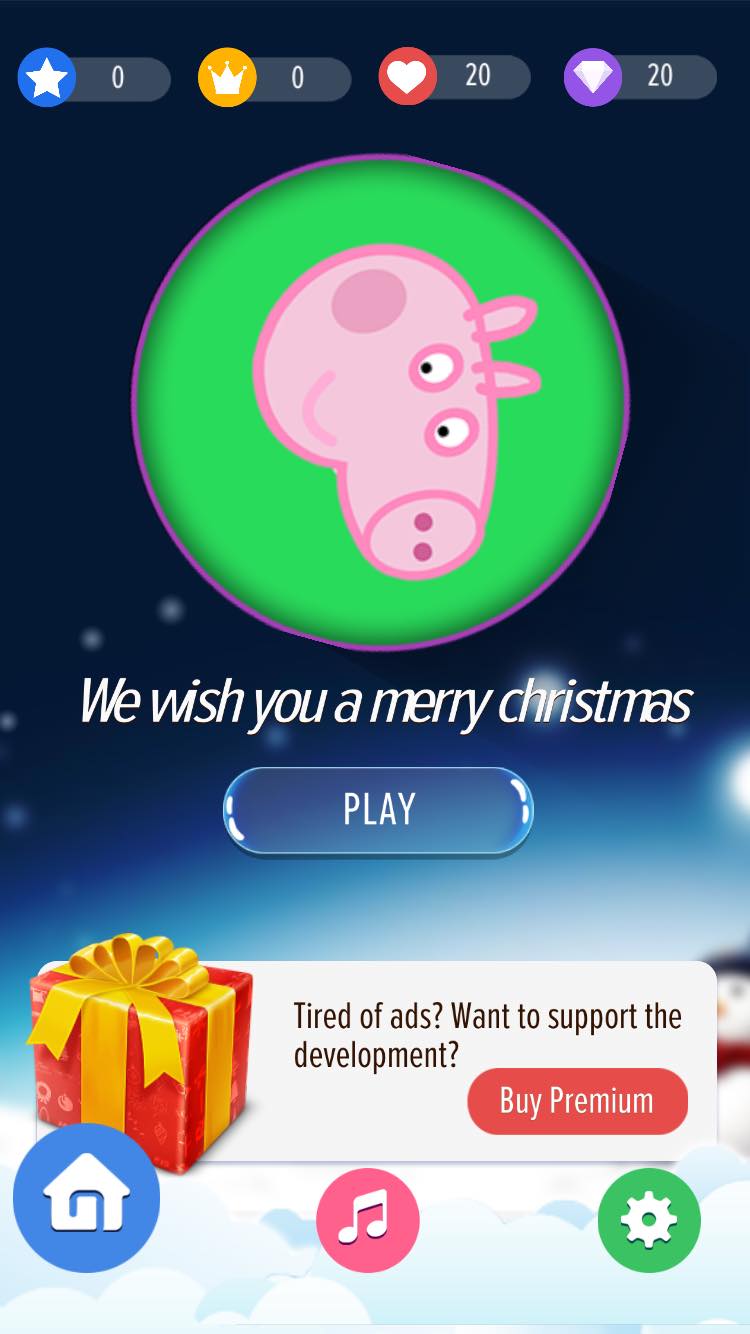Go to the home screen icon
Image resolution: width=750 pixels, height=1334 pixels.
[86, 1197]
